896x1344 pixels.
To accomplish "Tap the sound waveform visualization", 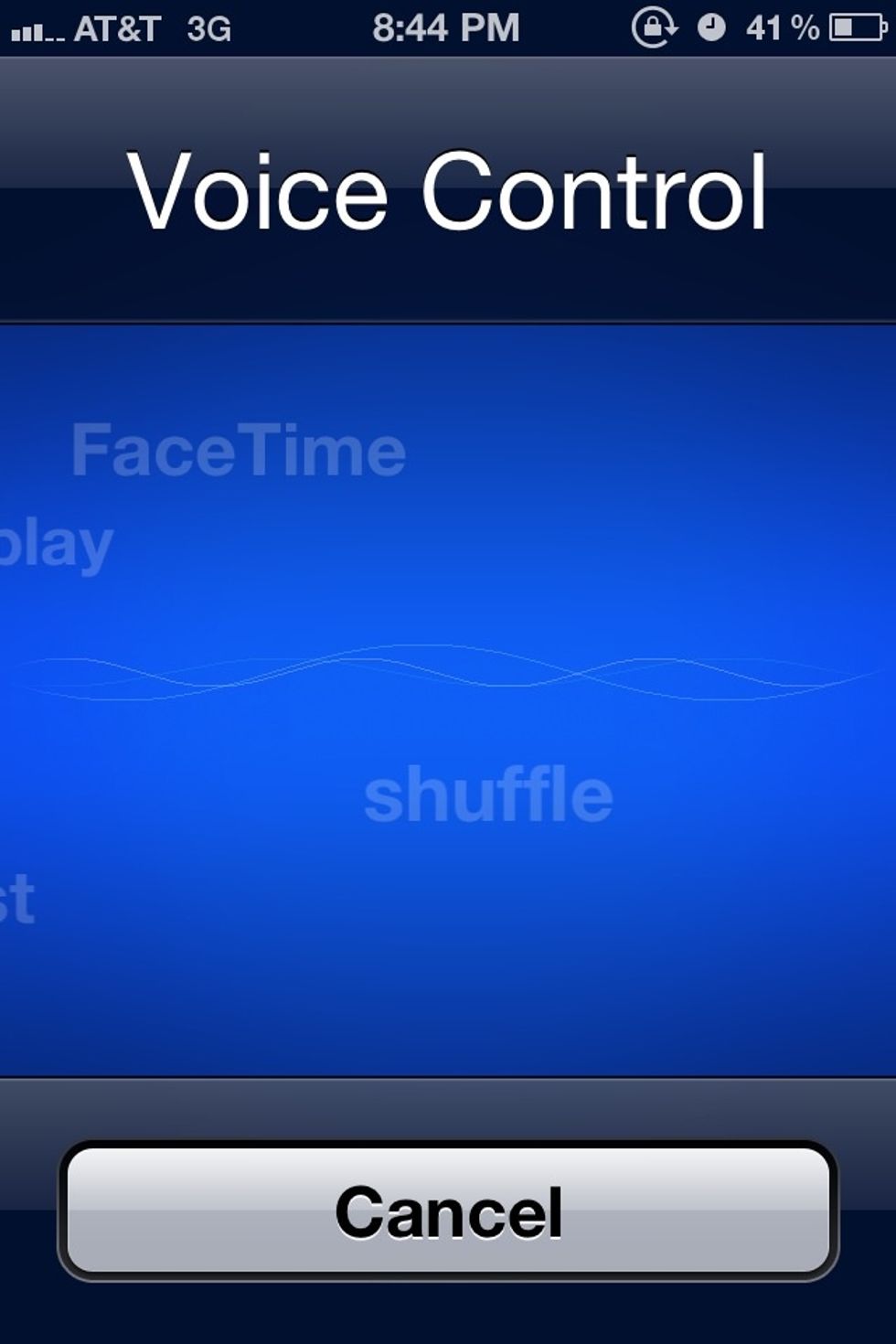I will (x=448, y=672).
